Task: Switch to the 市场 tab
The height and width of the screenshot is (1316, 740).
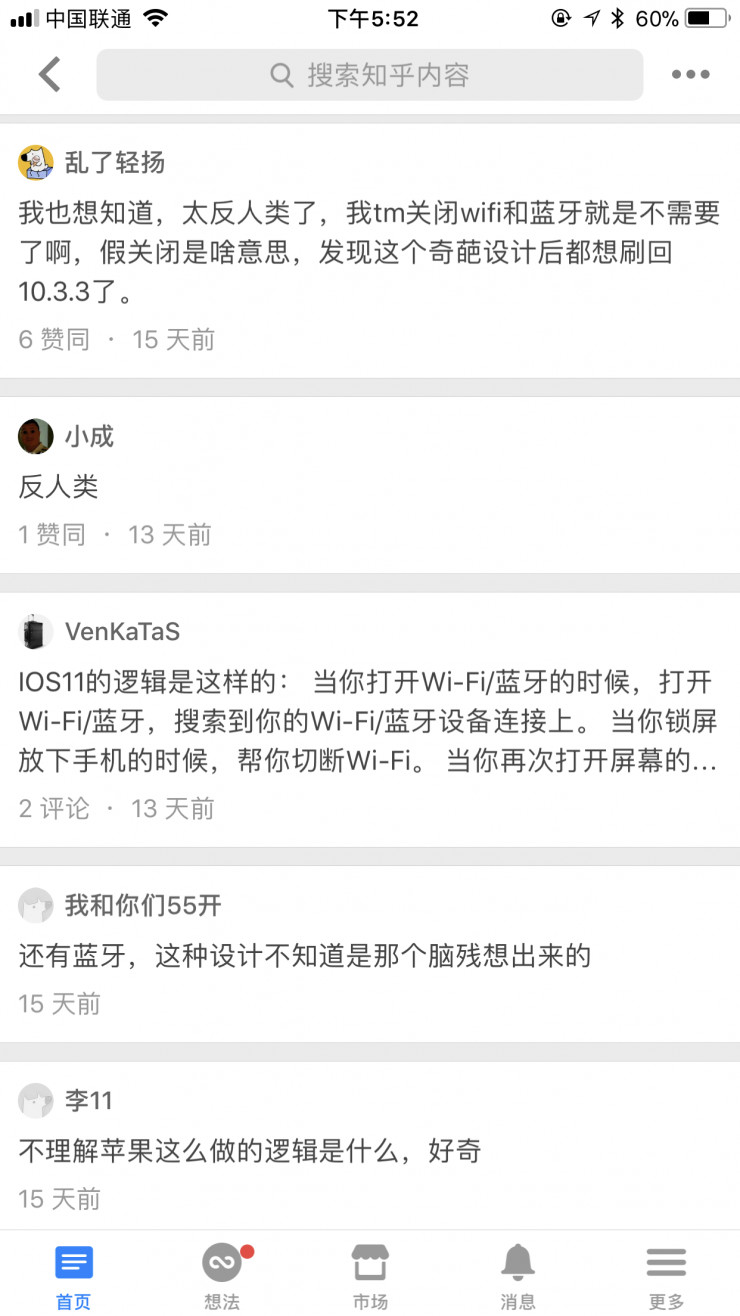Action: (x=370, y=1275)
